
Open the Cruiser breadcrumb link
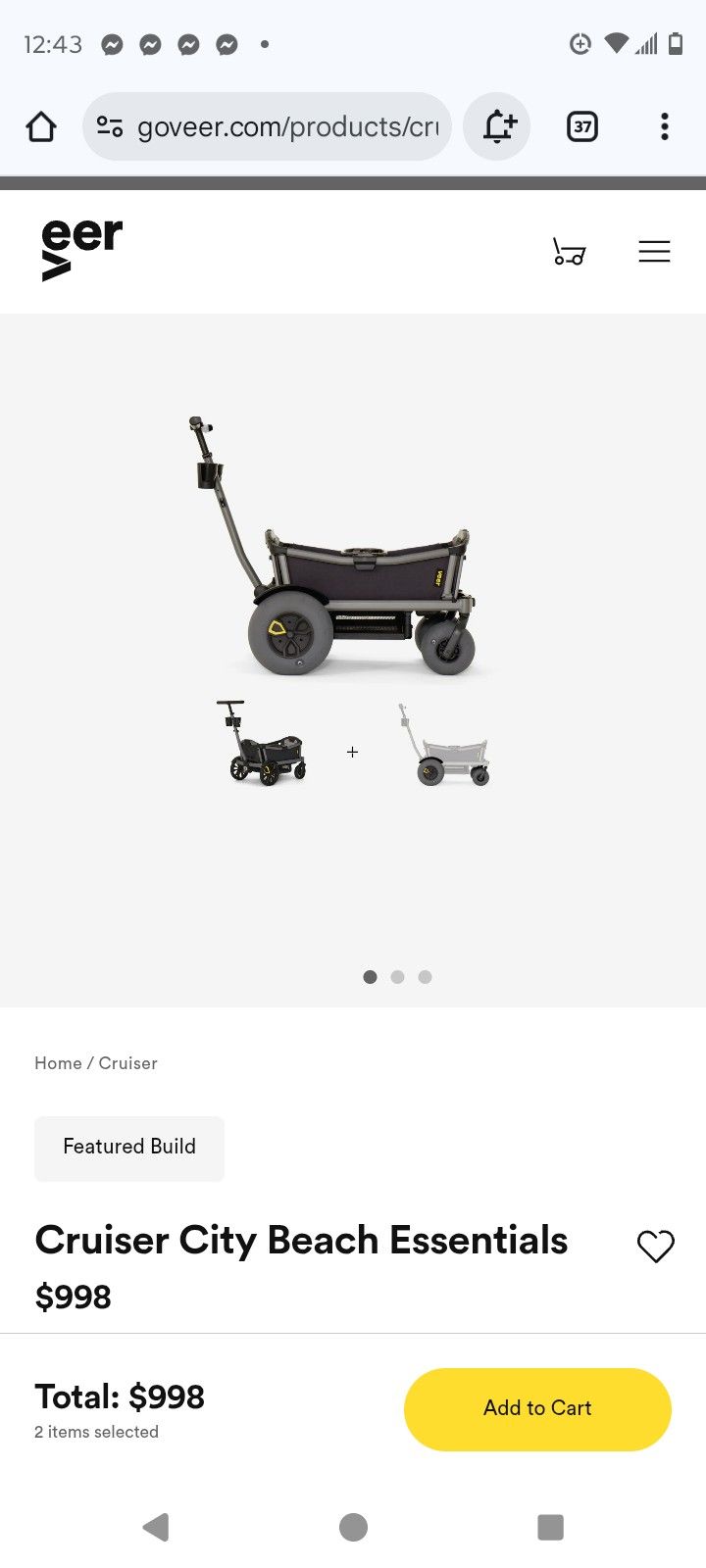click(127, 1063)
